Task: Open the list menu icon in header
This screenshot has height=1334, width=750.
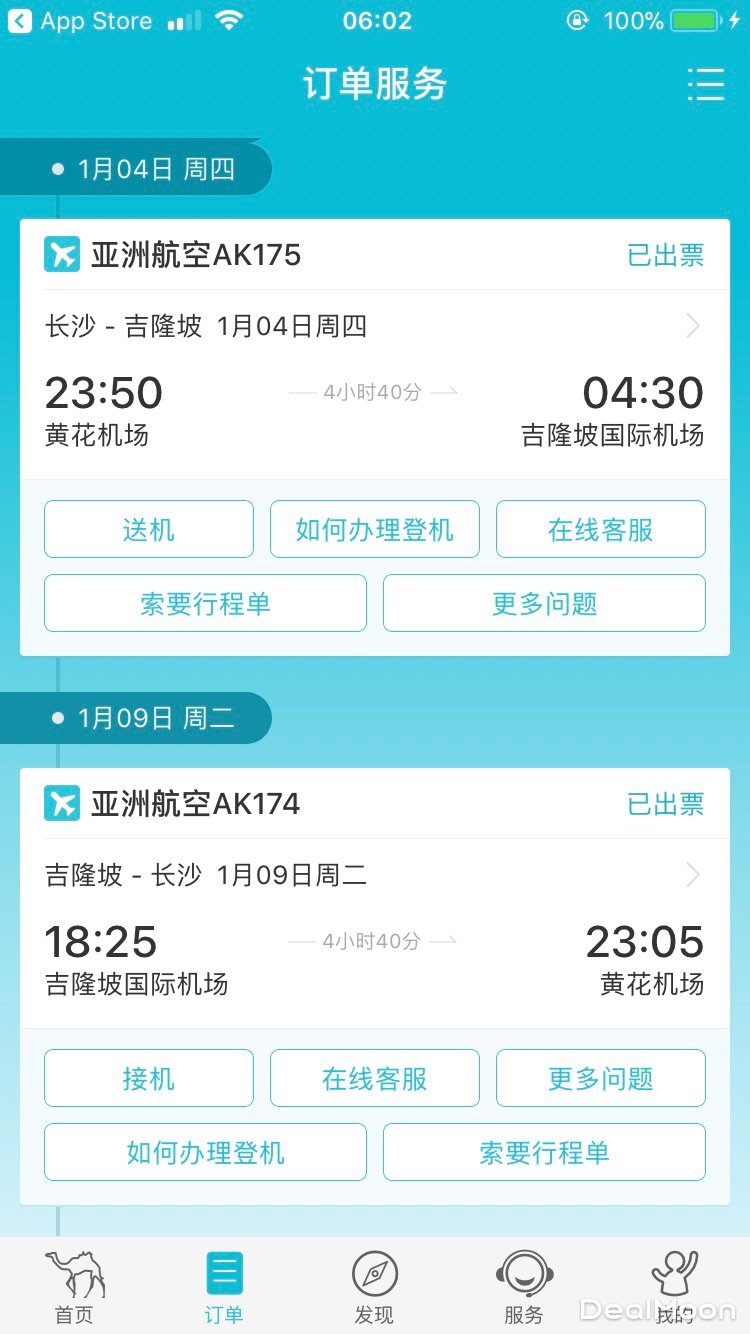Action: pyautogui.click(x=705, y=85)
